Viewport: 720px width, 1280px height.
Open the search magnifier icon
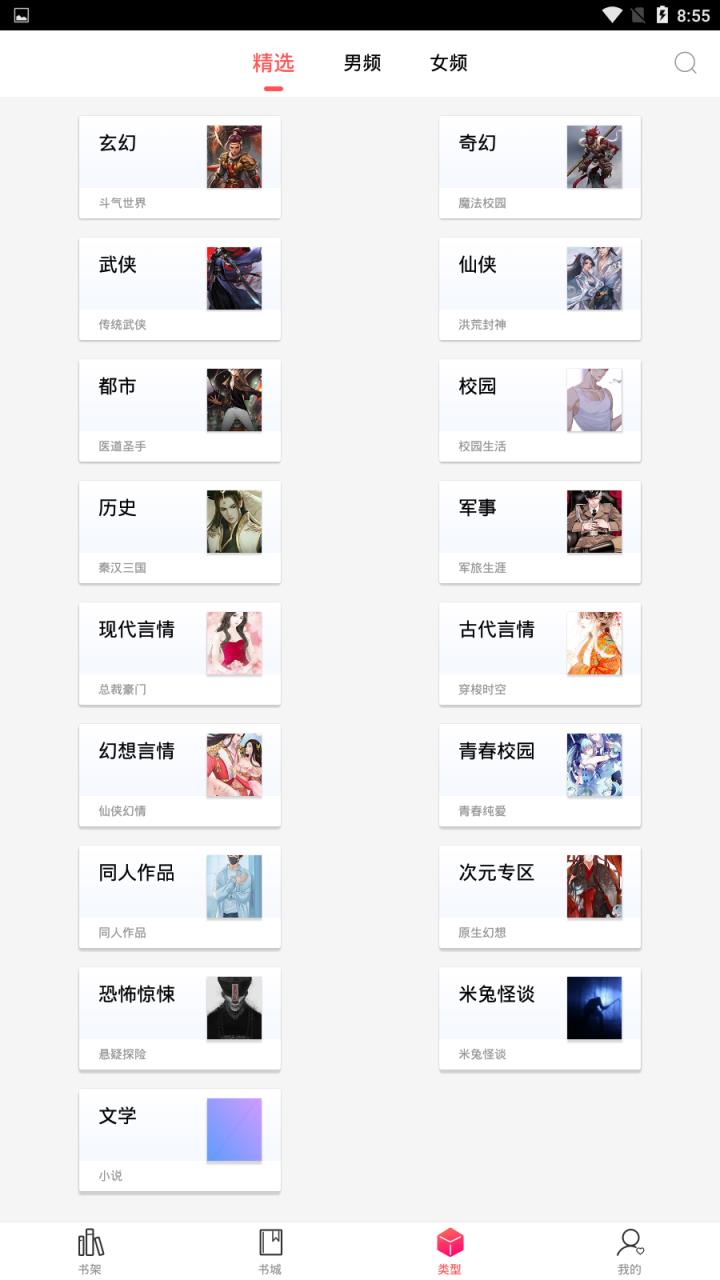685,63
